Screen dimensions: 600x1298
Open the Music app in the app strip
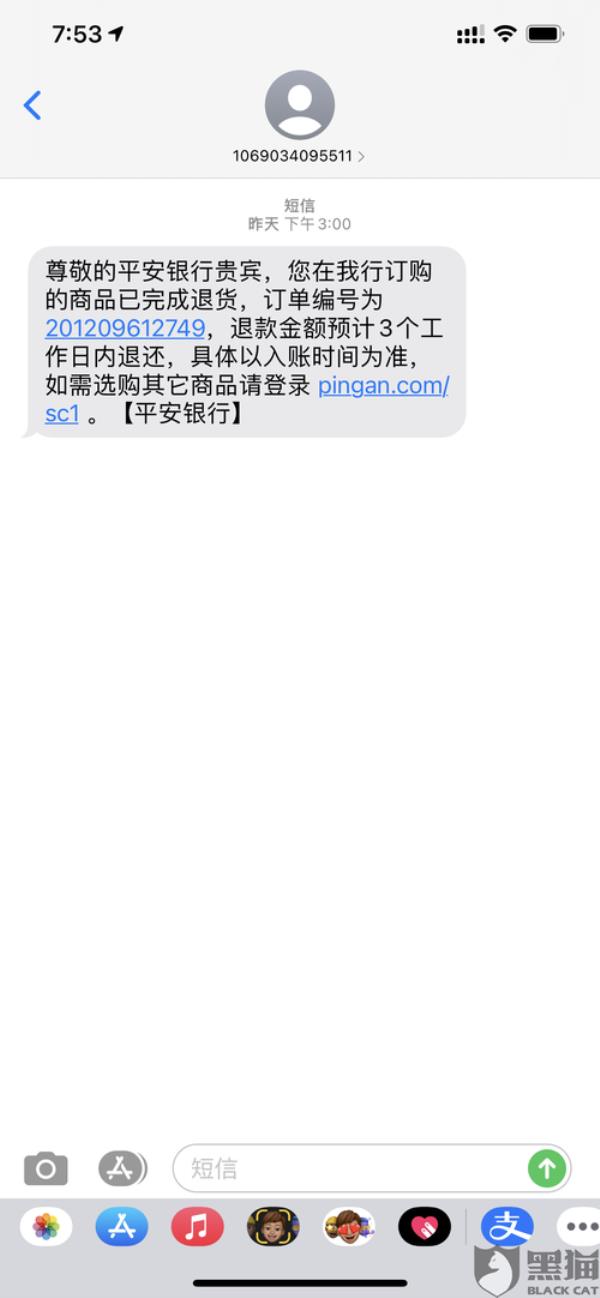(x=197, y=1226)
